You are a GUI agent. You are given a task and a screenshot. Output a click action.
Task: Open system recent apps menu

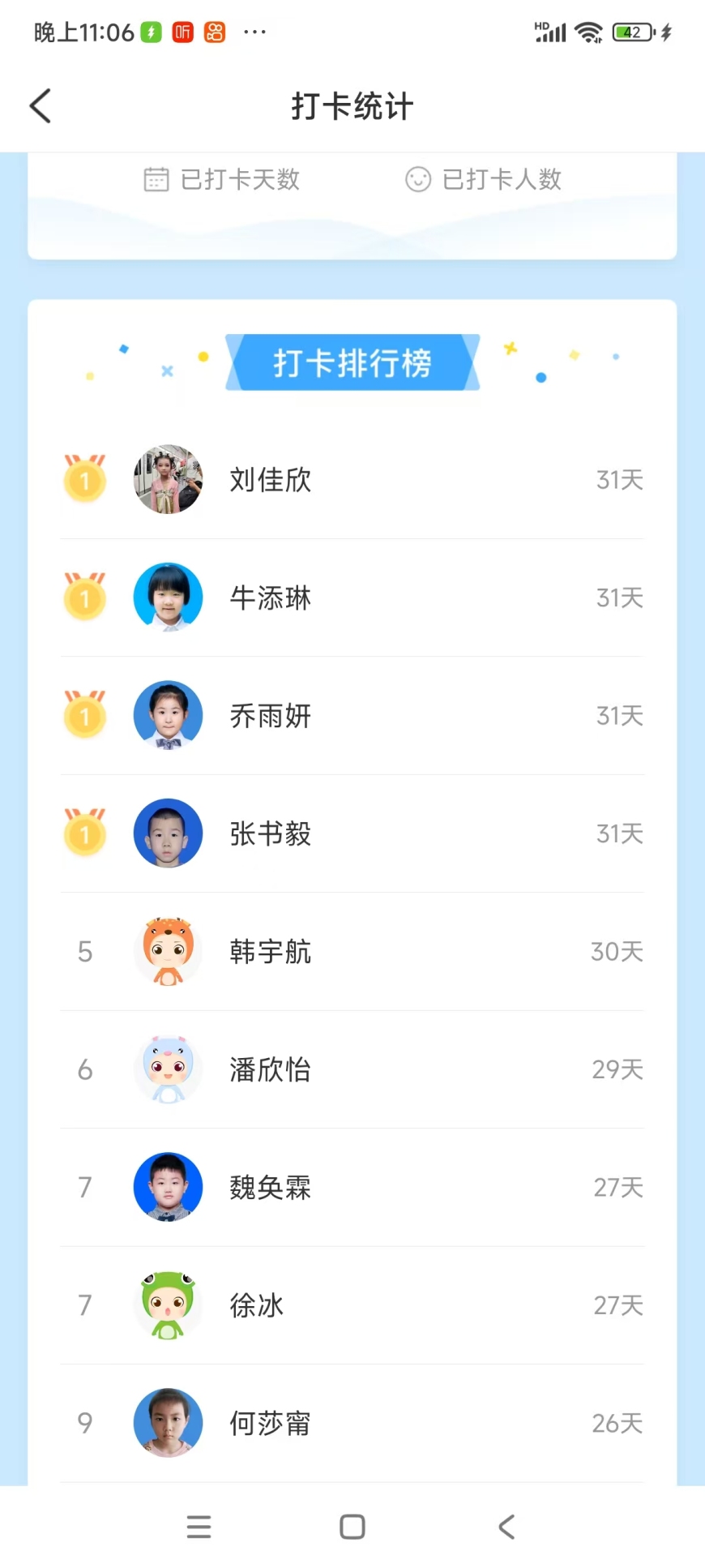199,1527
